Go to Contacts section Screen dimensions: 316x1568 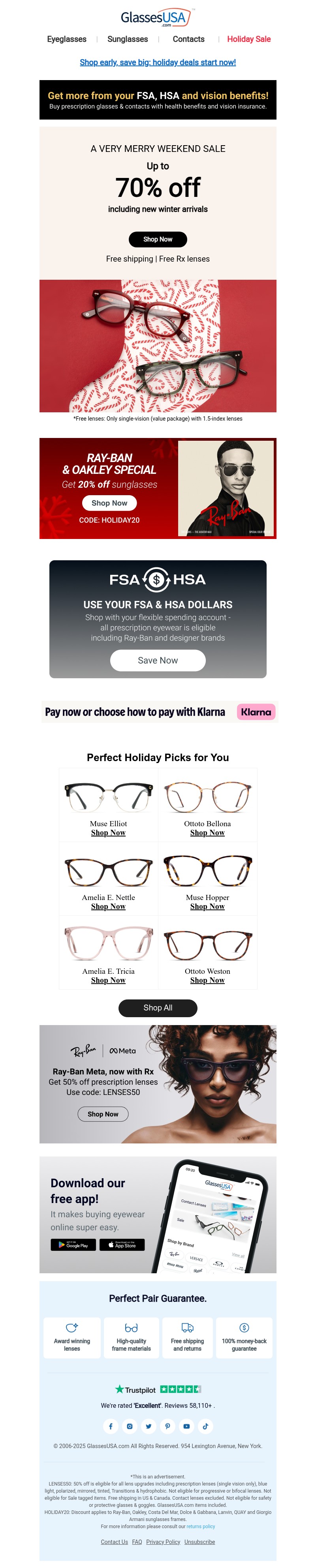[188, 39]
